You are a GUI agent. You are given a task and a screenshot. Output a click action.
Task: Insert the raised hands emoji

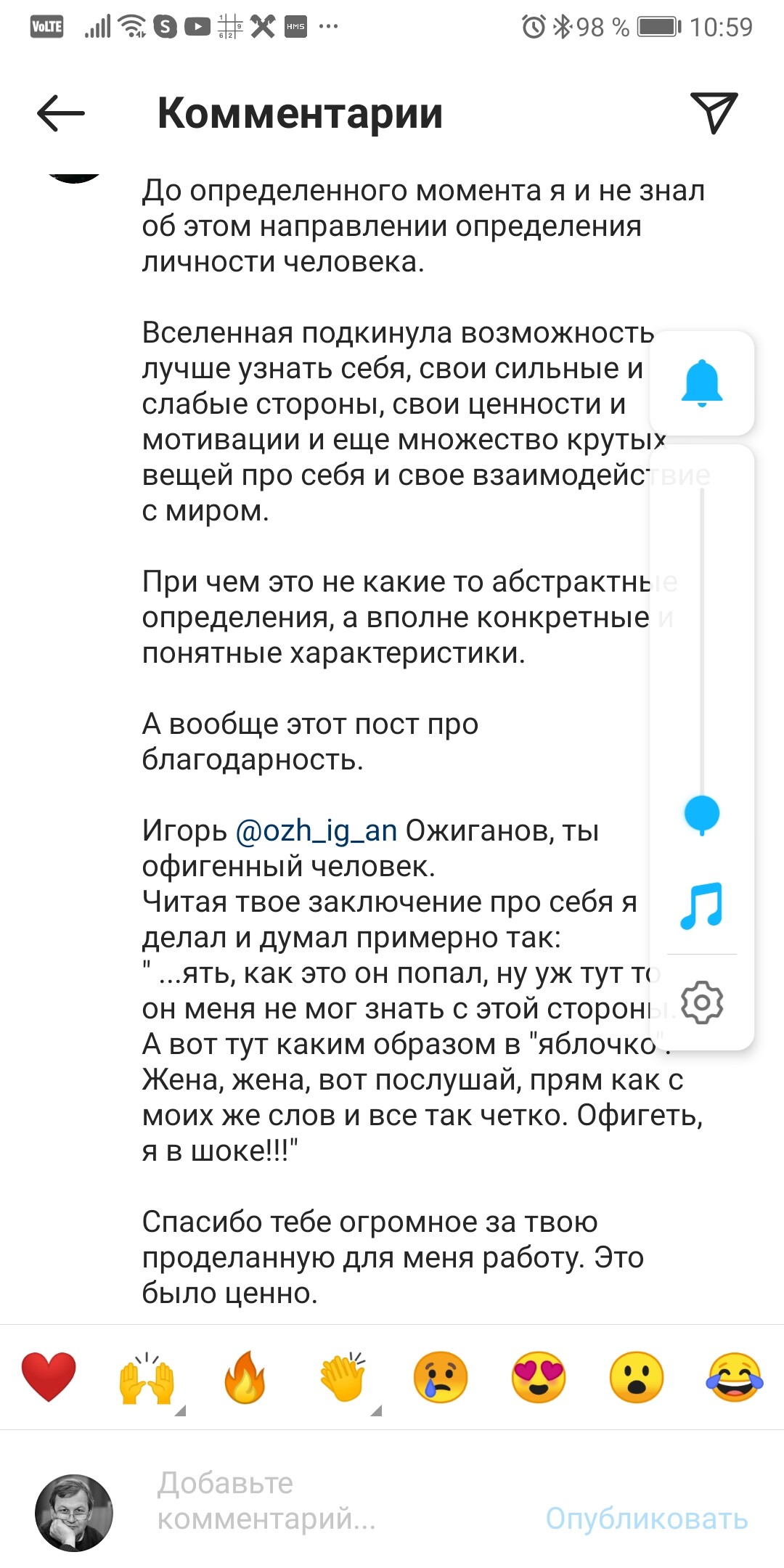point(147,1377)
